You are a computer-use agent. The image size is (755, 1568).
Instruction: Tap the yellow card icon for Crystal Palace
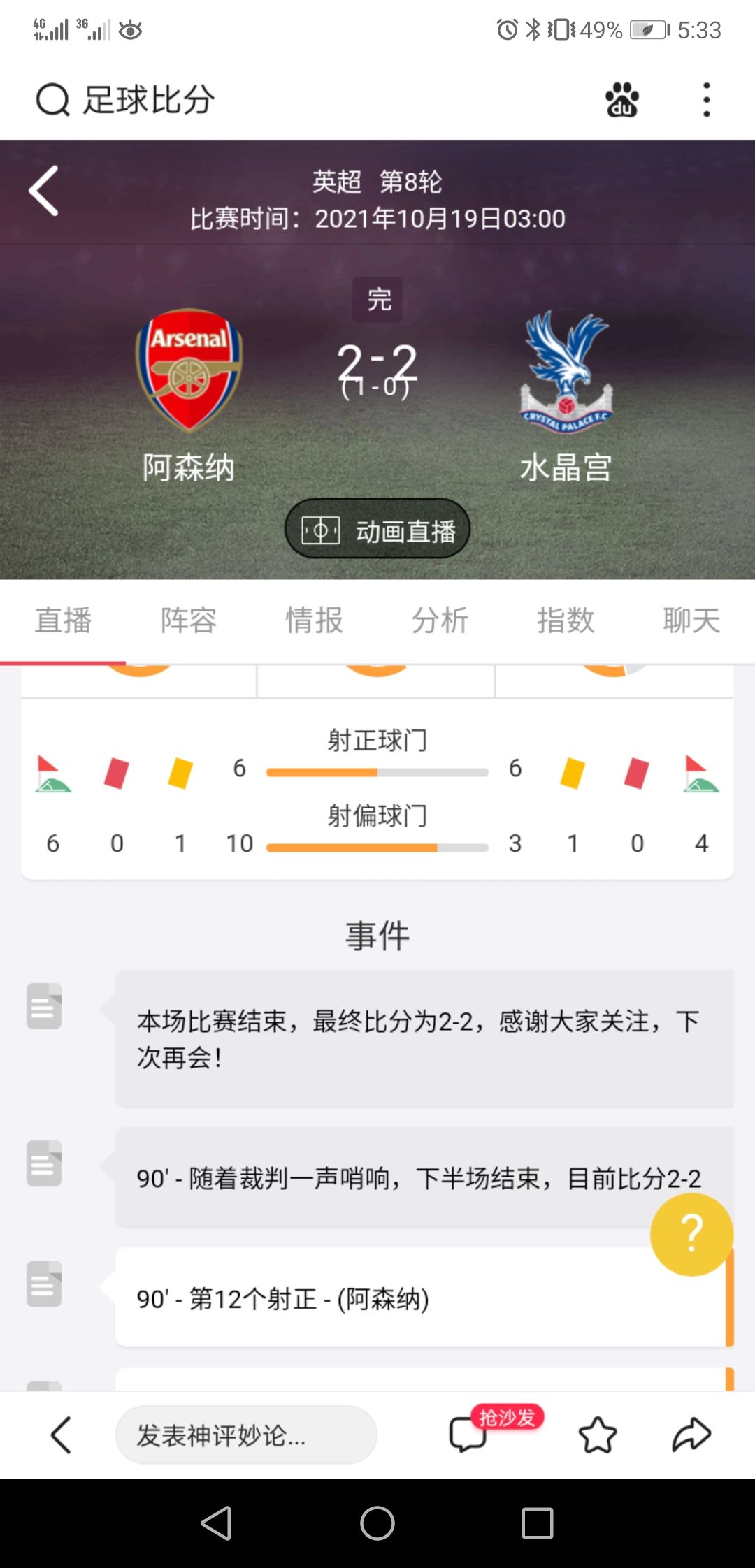pyautogui.click(x=573, y=774)
